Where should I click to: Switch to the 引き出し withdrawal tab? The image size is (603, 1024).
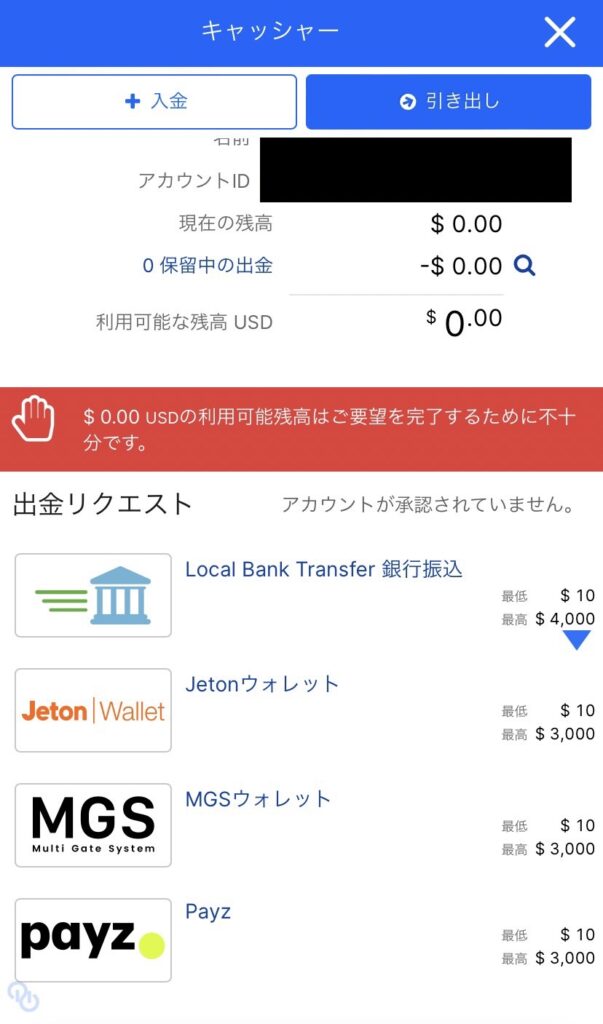(x=449, y=102)
